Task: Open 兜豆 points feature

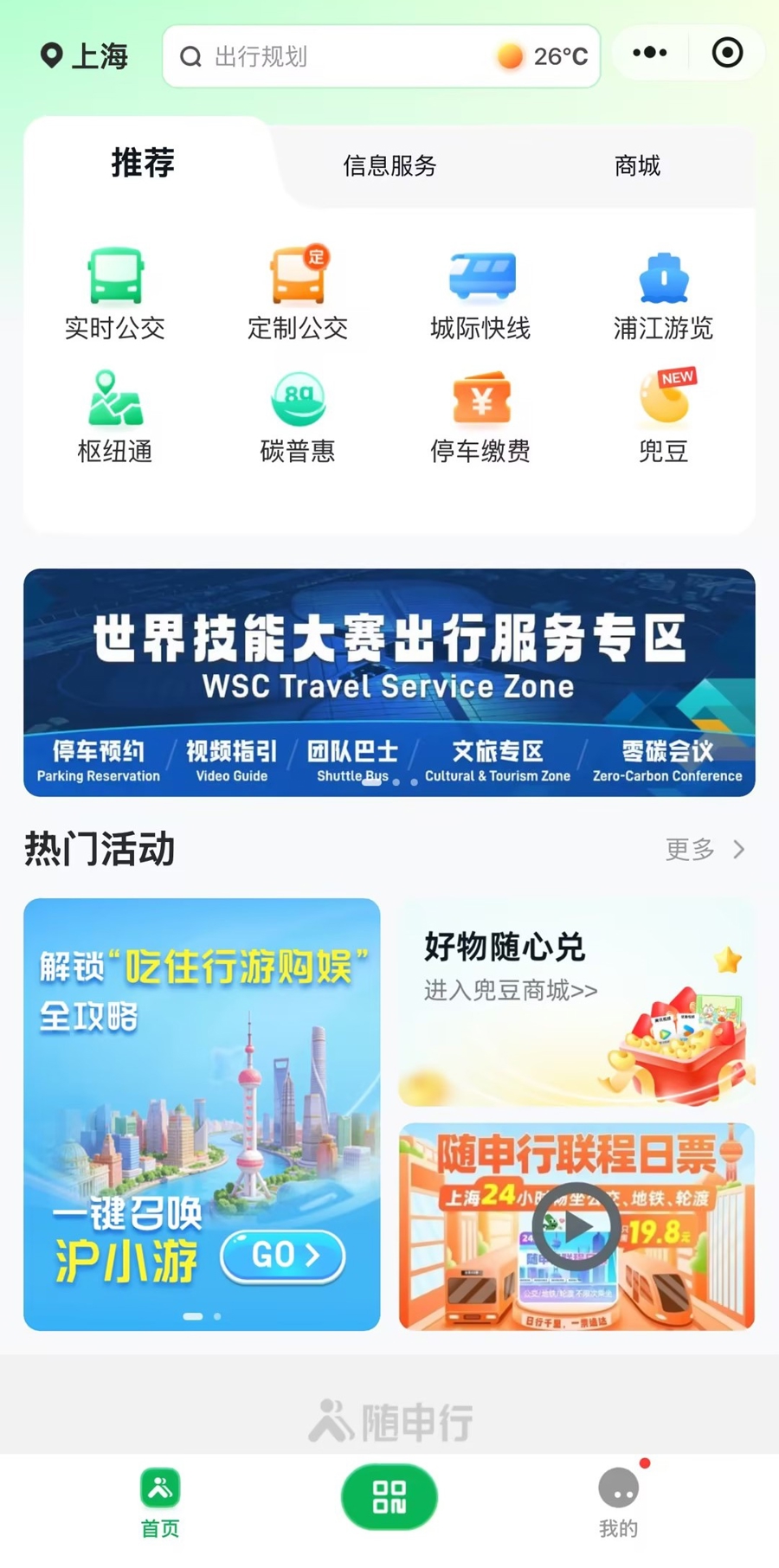Action: pyautogui.click(x=663, y=417)
